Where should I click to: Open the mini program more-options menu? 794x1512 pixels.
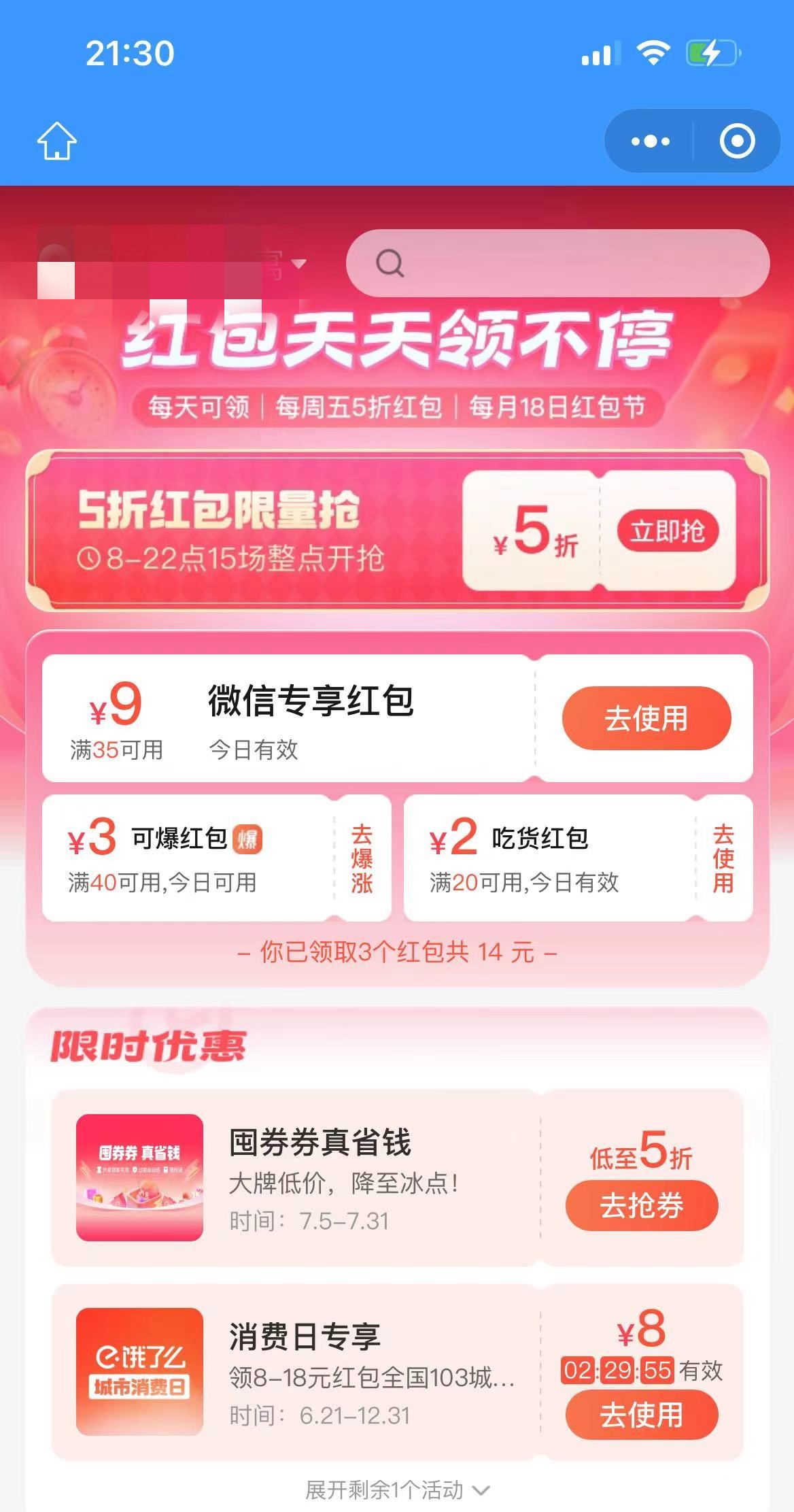point(650,141)
